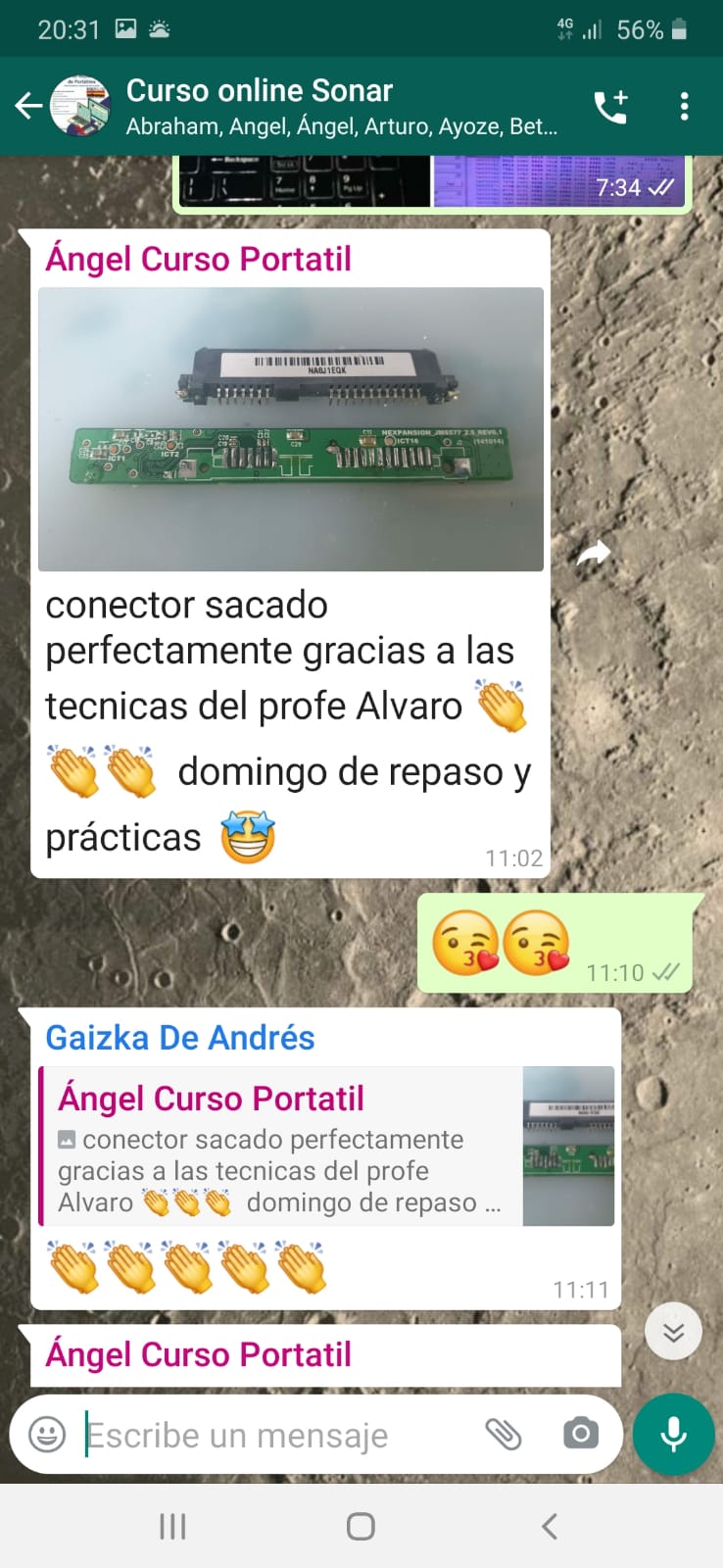Forward the connector photo message

pos(593,554)
